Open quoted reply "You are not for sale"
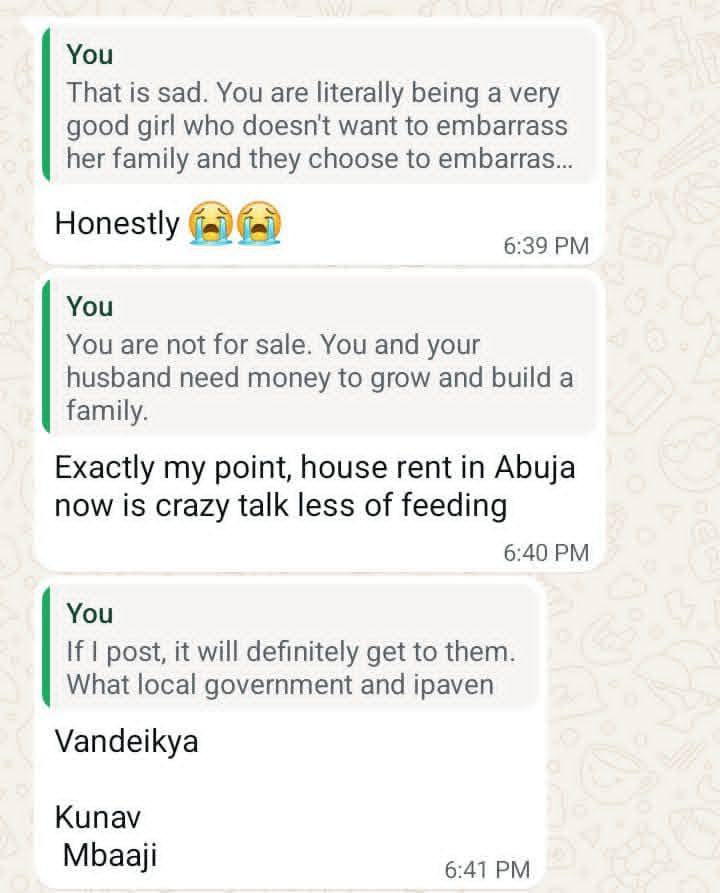Viewport: 720px width, 893px height. (x=318, y=360)
